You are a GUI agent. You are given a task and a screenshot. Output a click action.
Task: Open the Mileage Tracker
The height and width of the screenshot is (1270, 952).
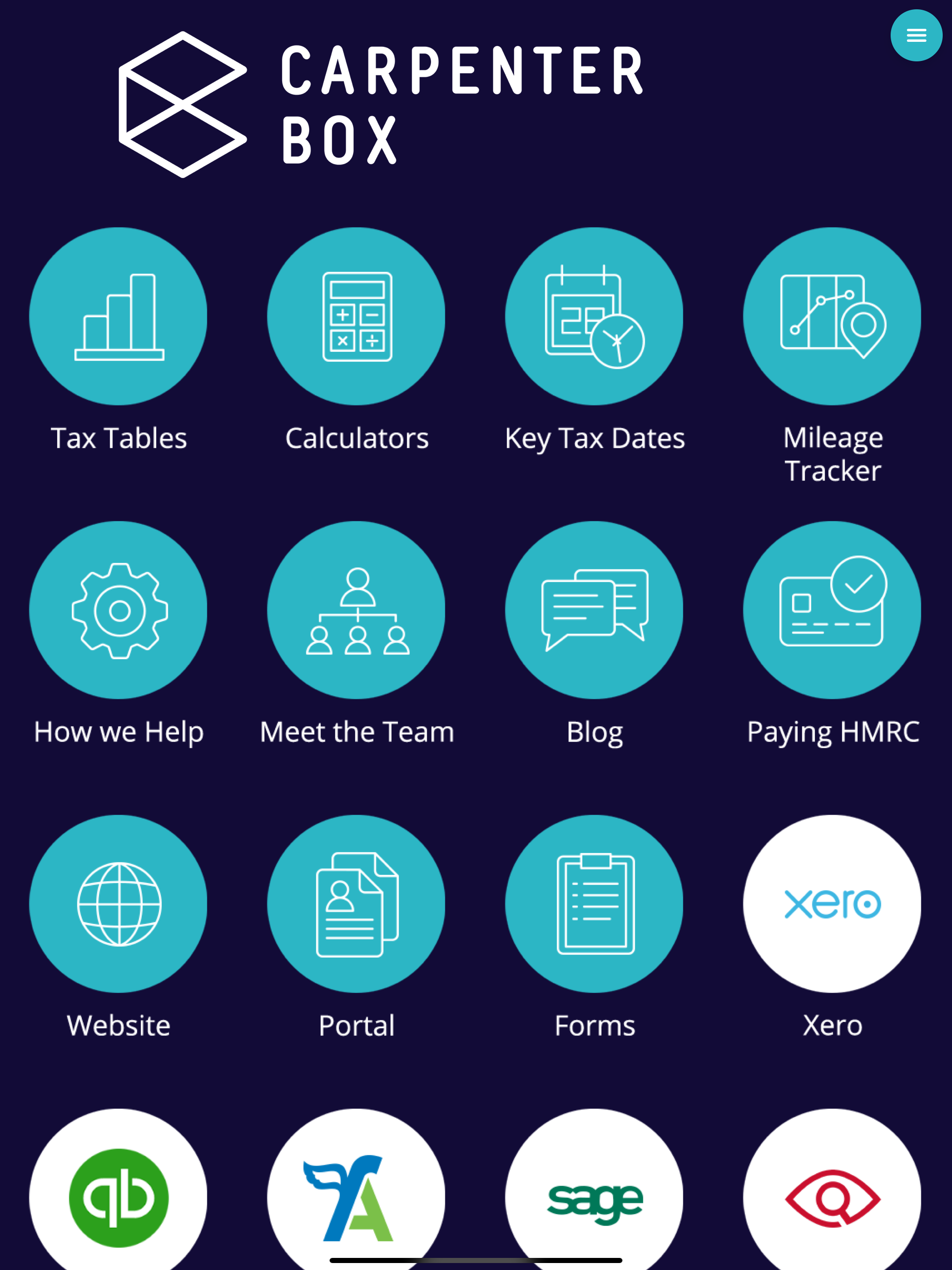point(832,317)
